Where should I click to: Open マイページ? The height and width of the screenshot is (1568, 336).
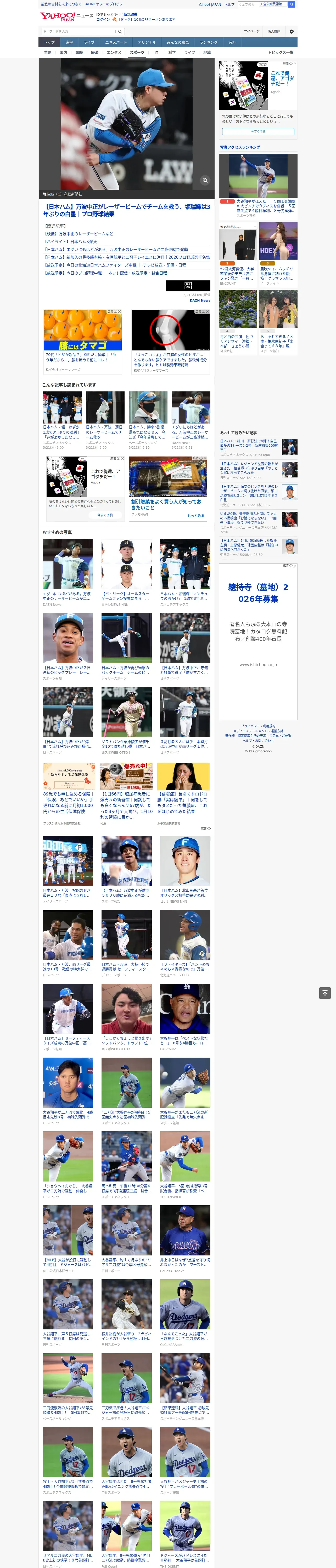pos(251,32)
